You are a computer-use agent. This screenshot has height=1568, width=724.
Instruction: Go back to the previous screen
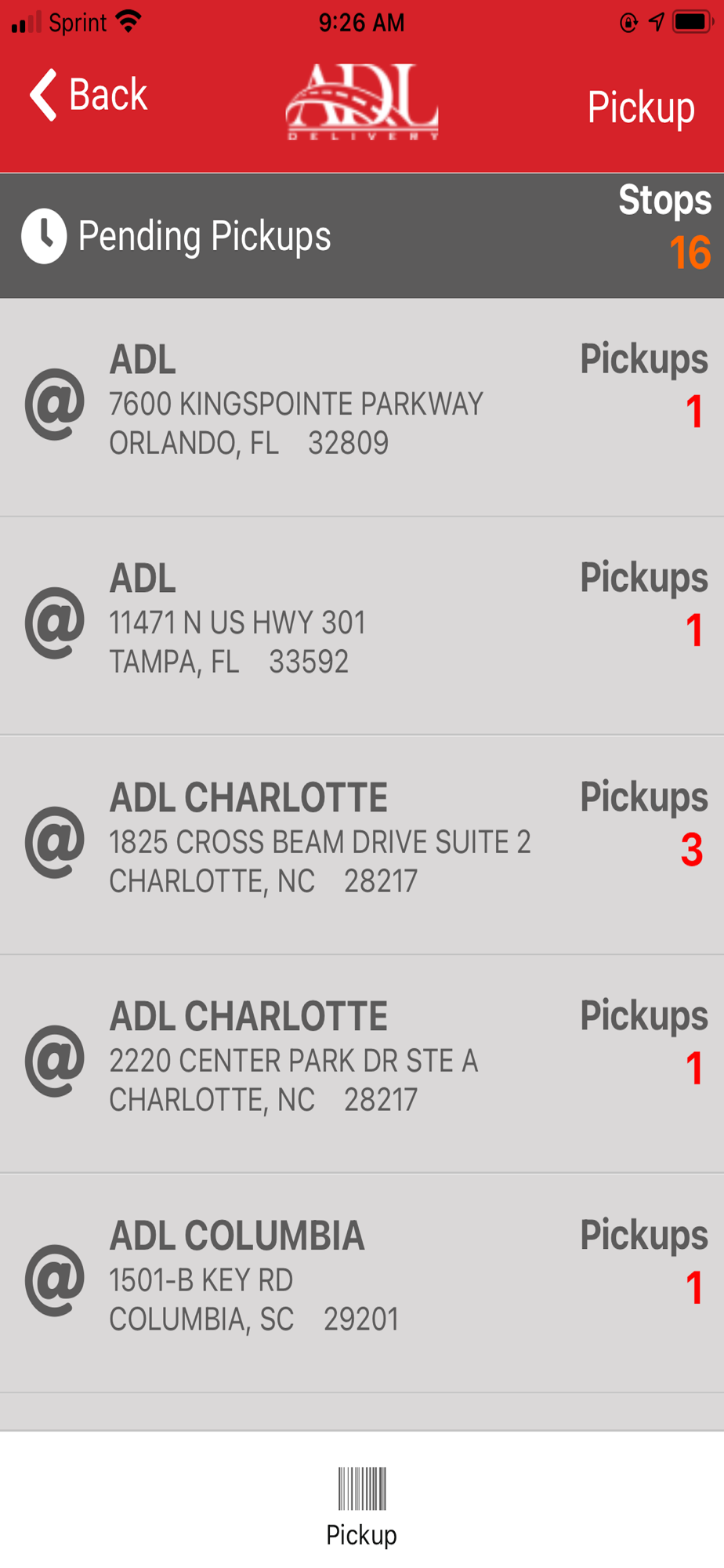pos(88,95)
